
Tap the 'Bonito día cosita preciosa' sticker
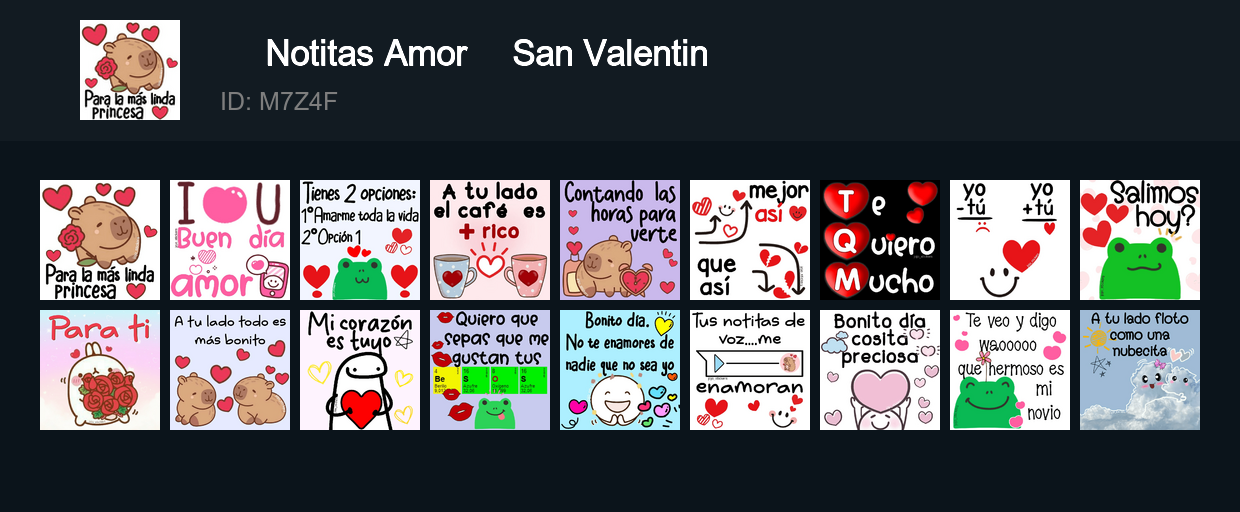(880, 370)
